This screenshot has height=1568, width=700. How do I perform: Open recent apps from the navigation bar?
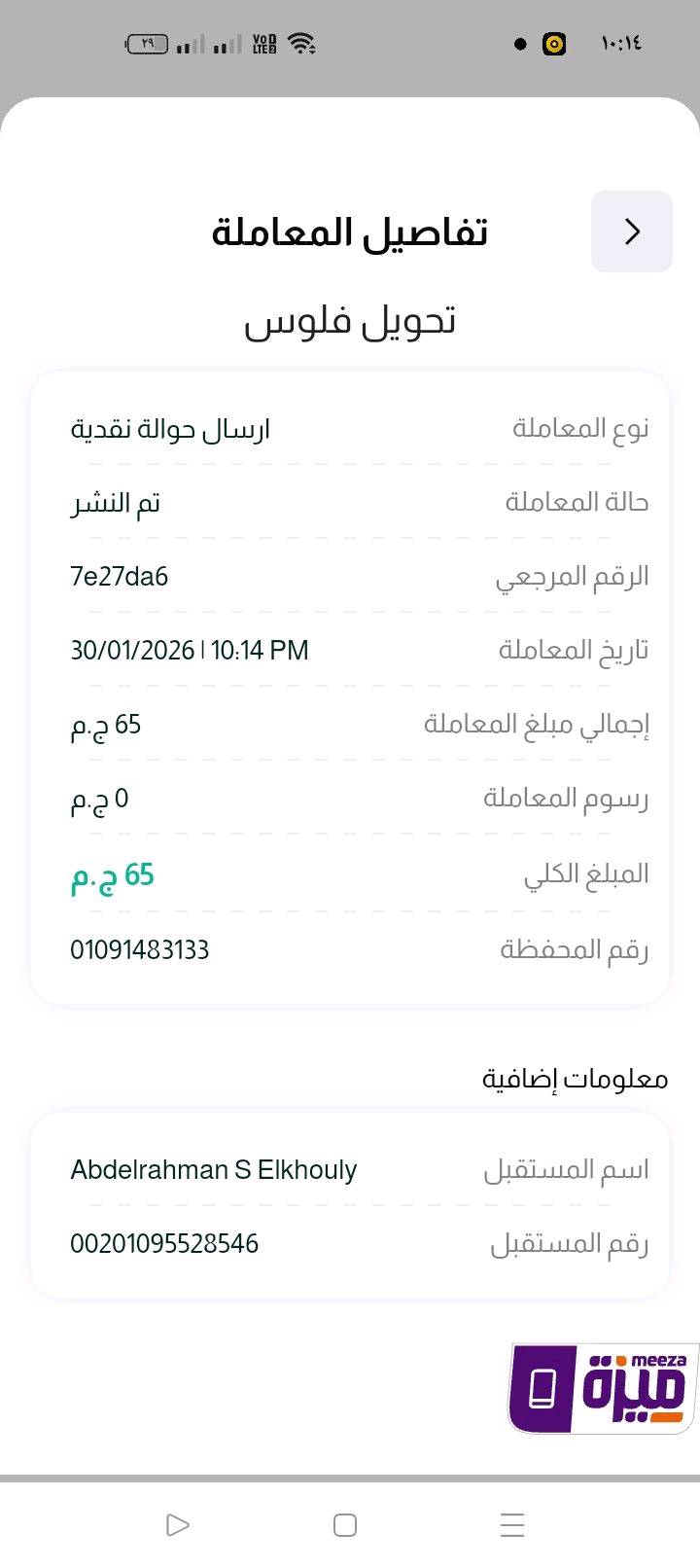point(512,1524)
